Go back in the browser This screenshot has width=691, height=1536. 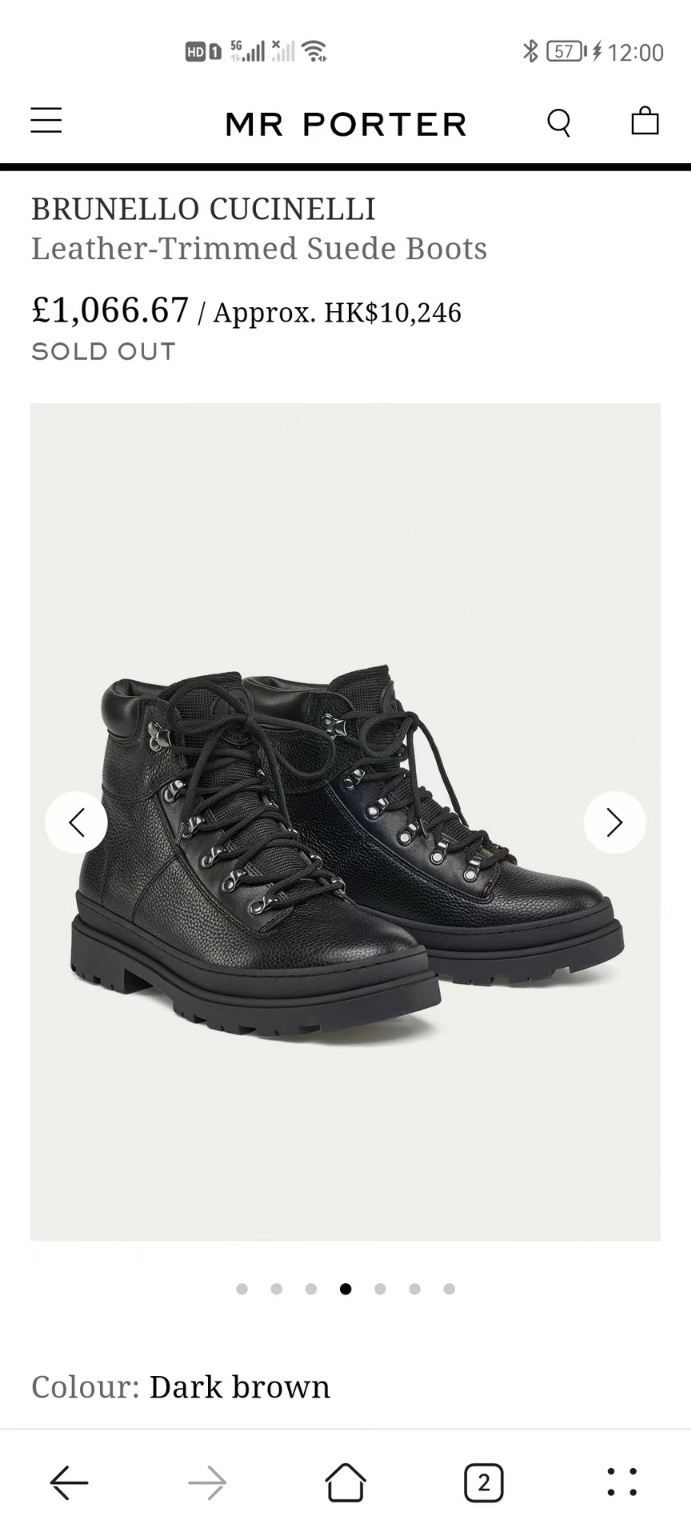click(69, 1482)
